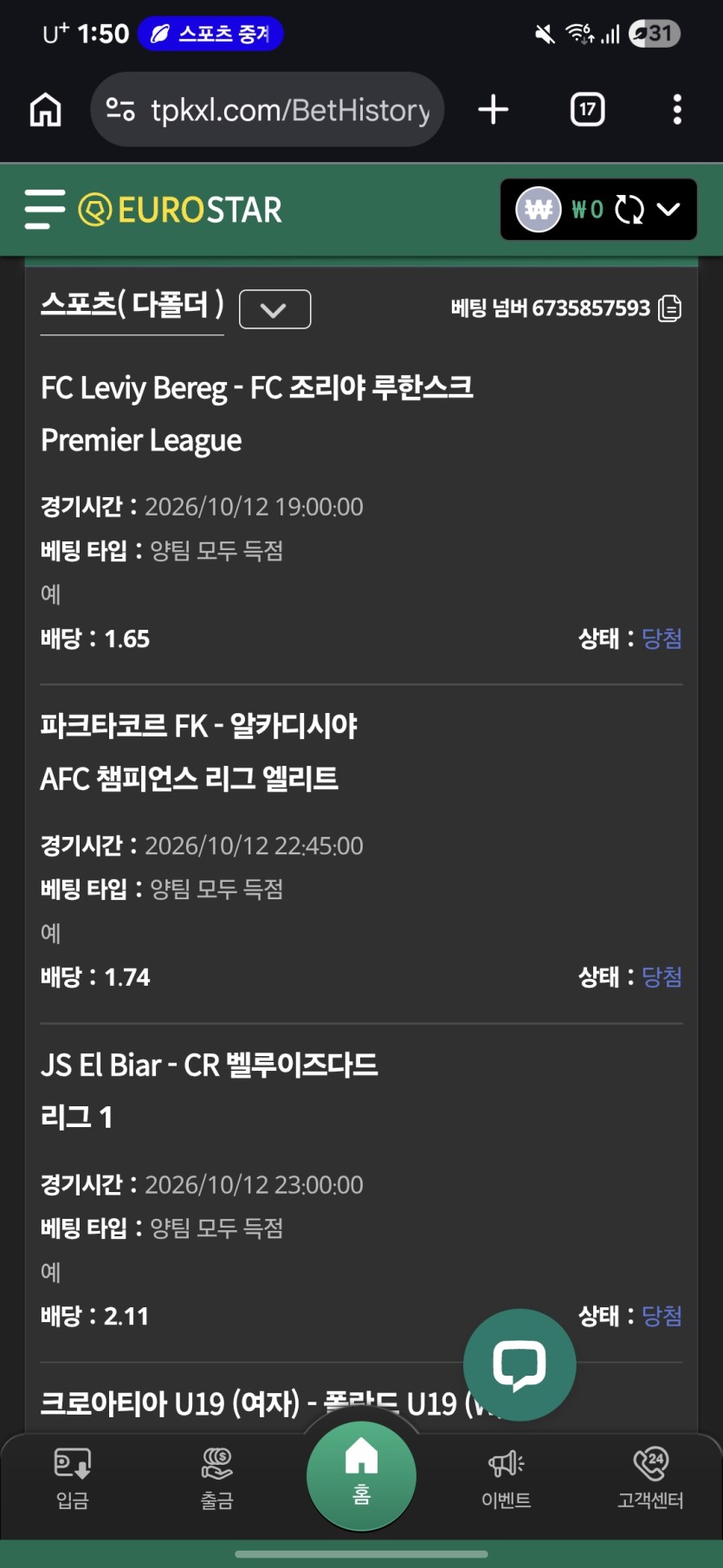This screenshot has height=1568, width=723.
Task: Open the 이벤트 events tab
Action: coord(507,1478)
